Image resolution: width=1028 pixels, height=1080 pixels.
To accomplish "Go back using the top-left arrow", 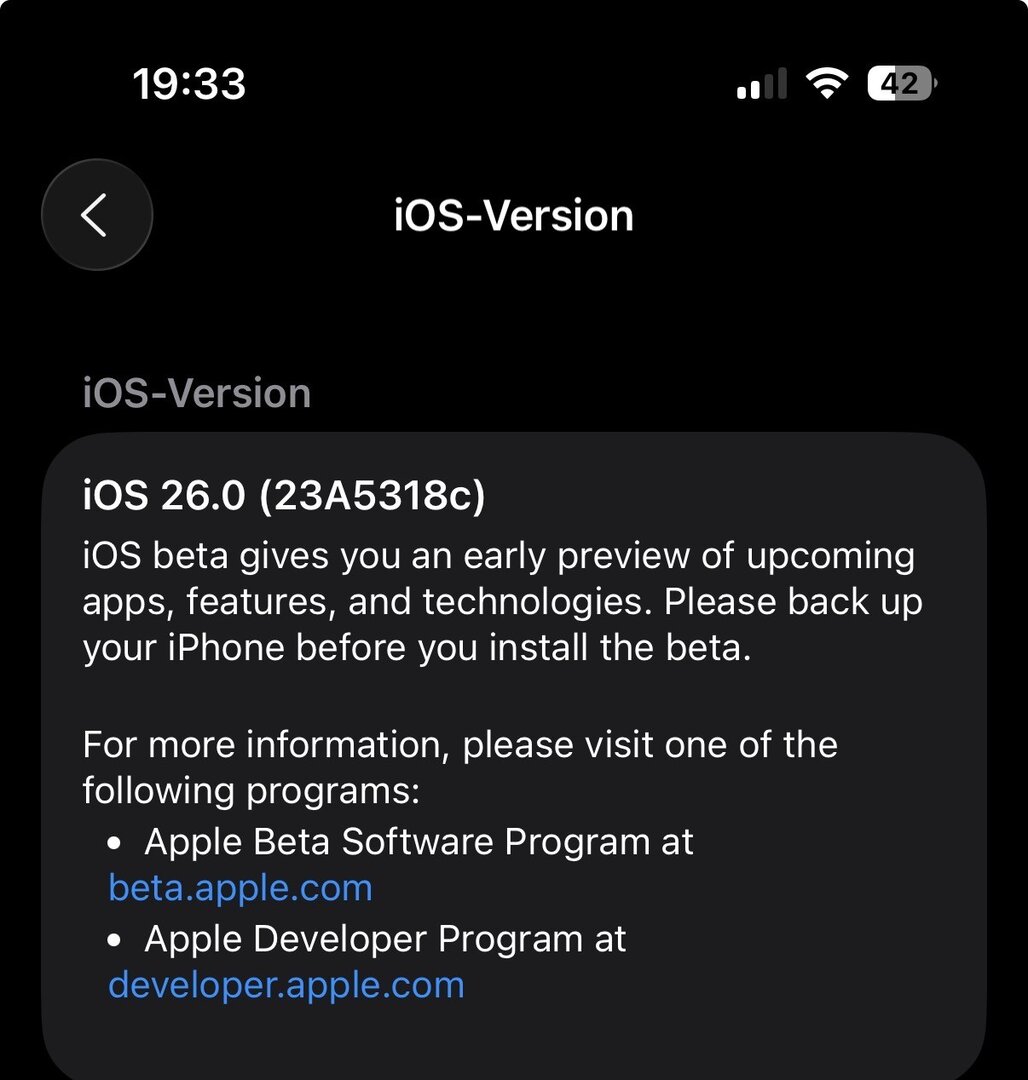I will 96,214.
